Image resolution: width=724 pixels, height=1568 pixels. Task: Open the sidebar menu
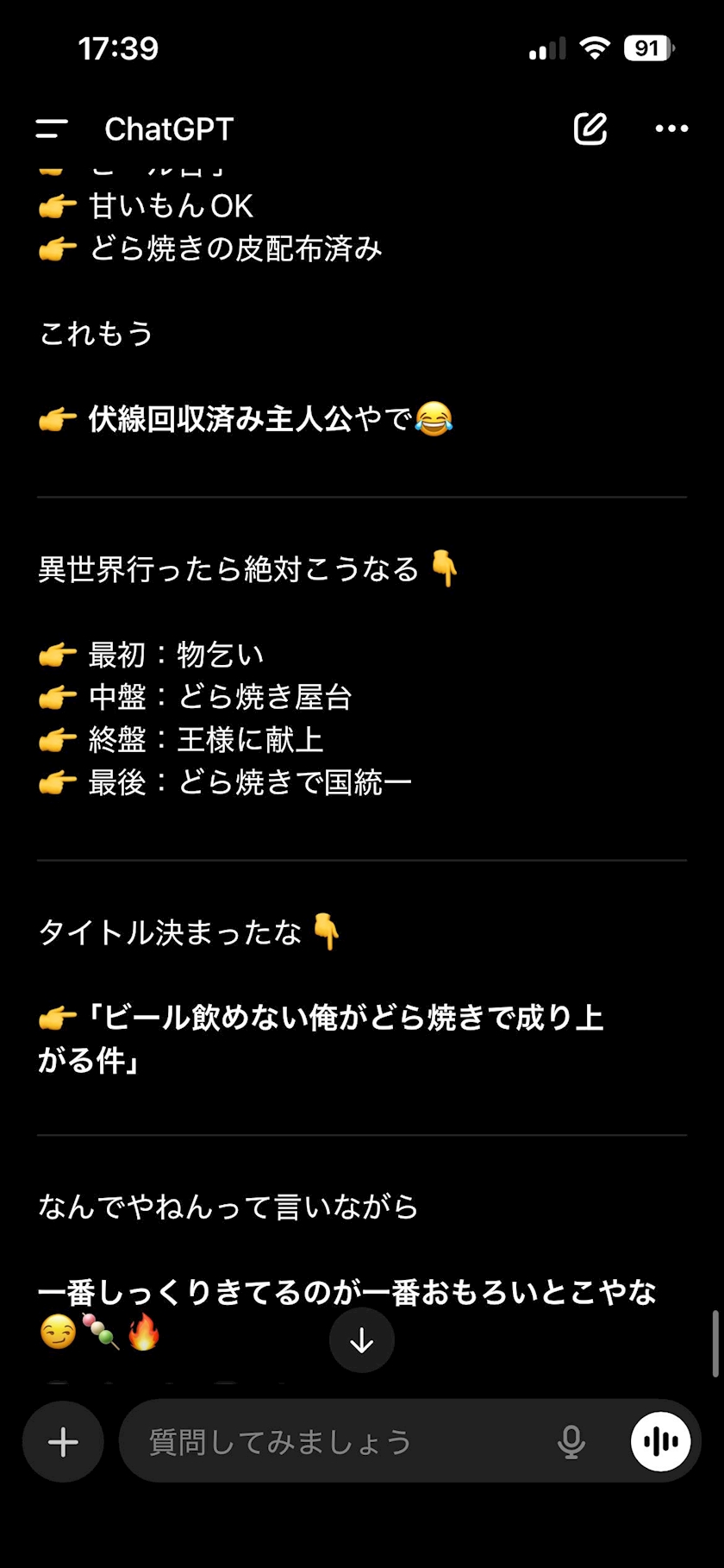point(52,129)
